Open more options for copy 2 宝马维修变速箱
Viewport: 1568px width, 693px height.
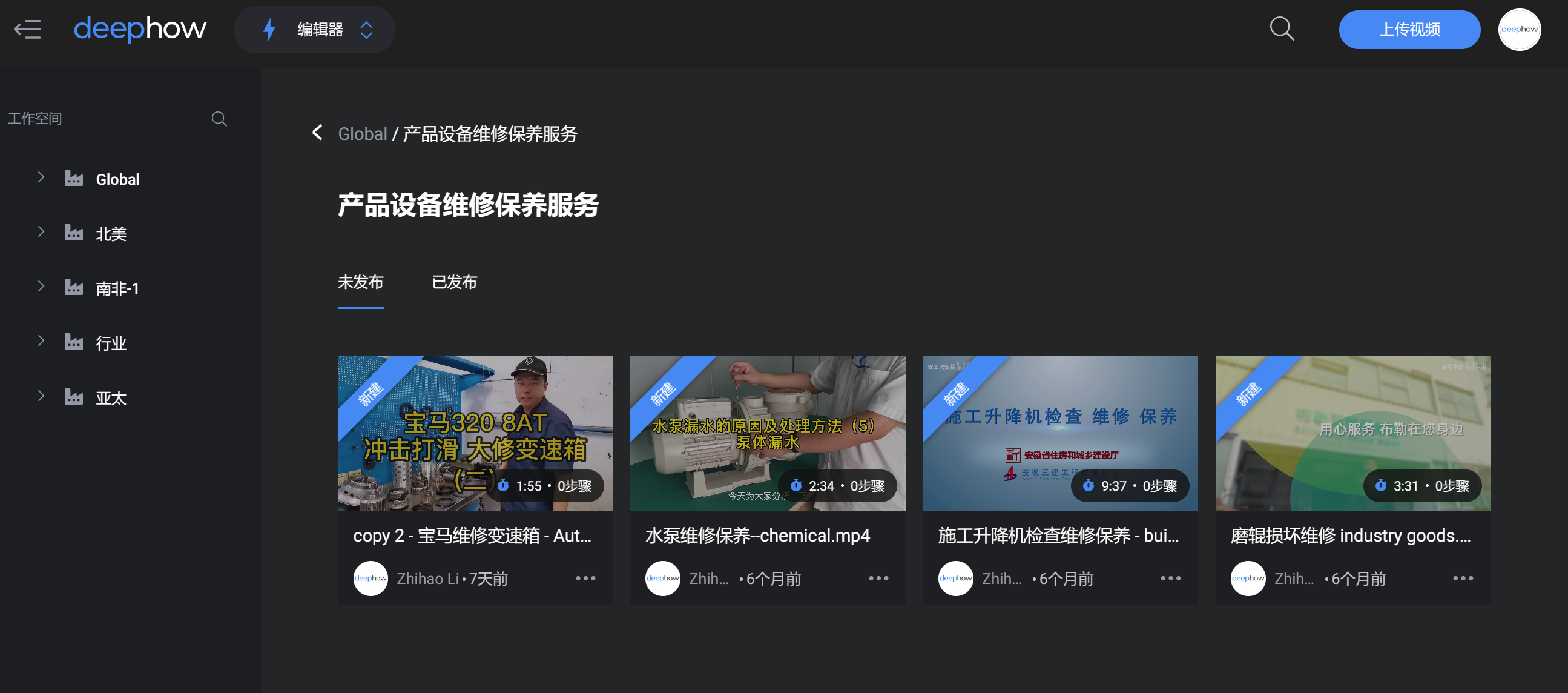pos(585,578)
